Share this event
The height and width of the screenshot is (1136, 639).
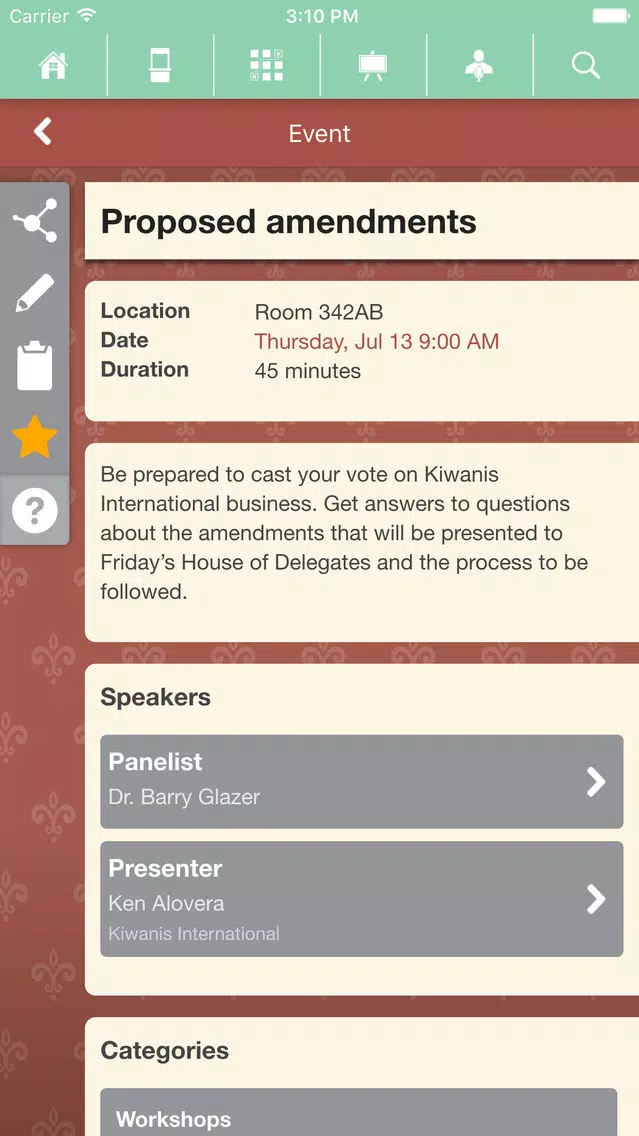pyautogui.click(x=35, y=221)
